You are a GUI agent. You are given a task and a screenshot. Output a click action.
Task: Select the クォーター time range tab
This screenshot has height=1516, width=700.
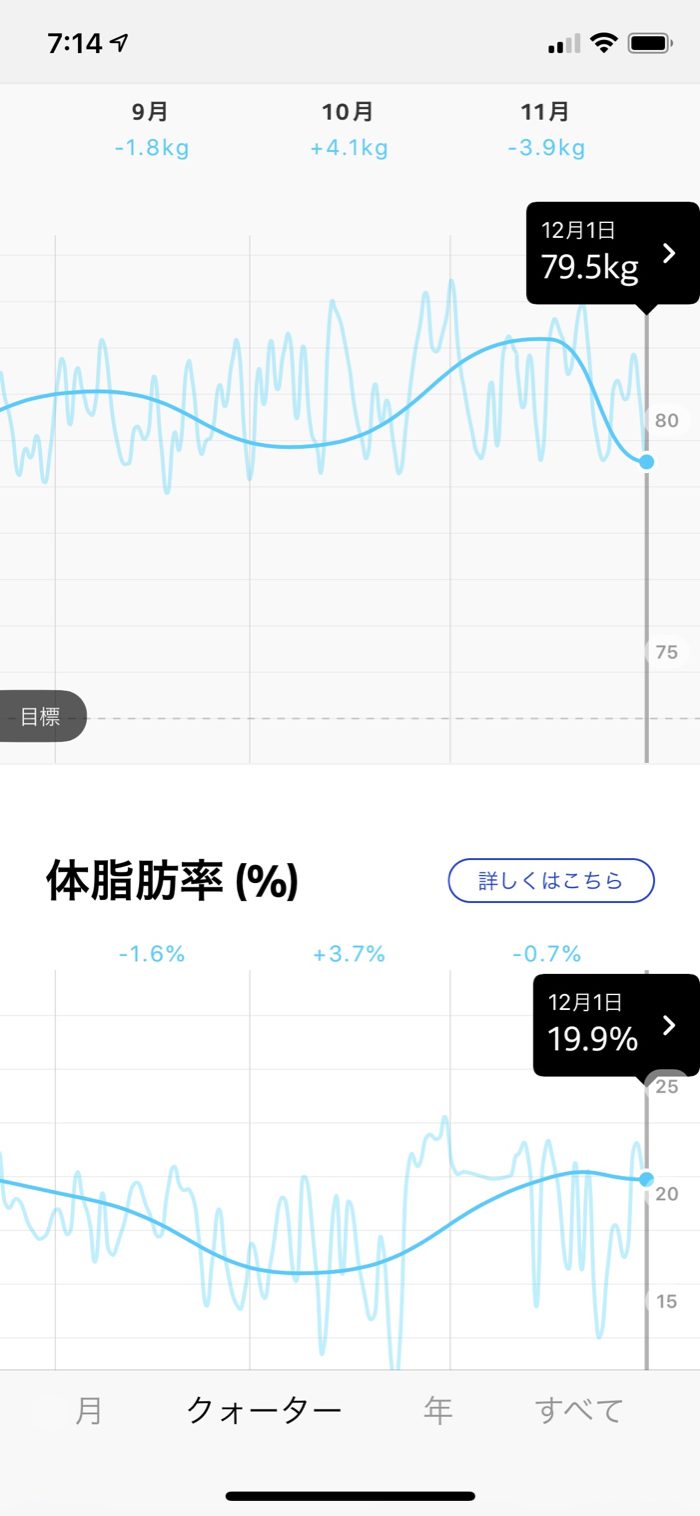pos(264,1411)
